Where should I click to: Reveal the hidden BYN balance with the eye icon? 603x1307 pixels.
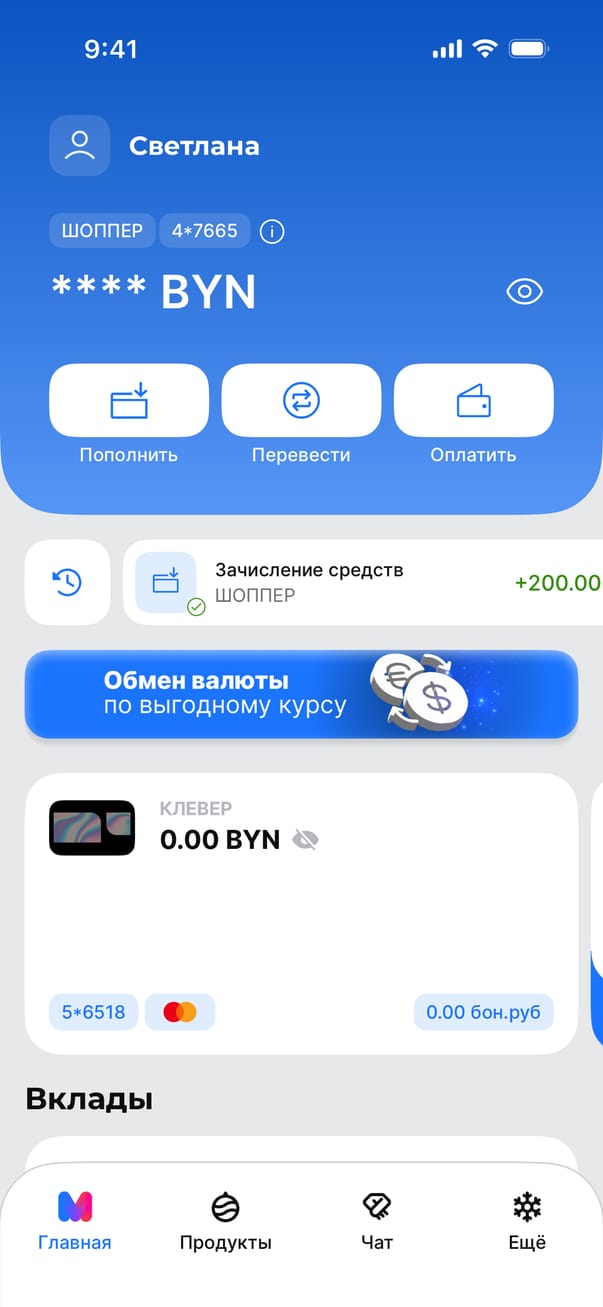[524, 292]
